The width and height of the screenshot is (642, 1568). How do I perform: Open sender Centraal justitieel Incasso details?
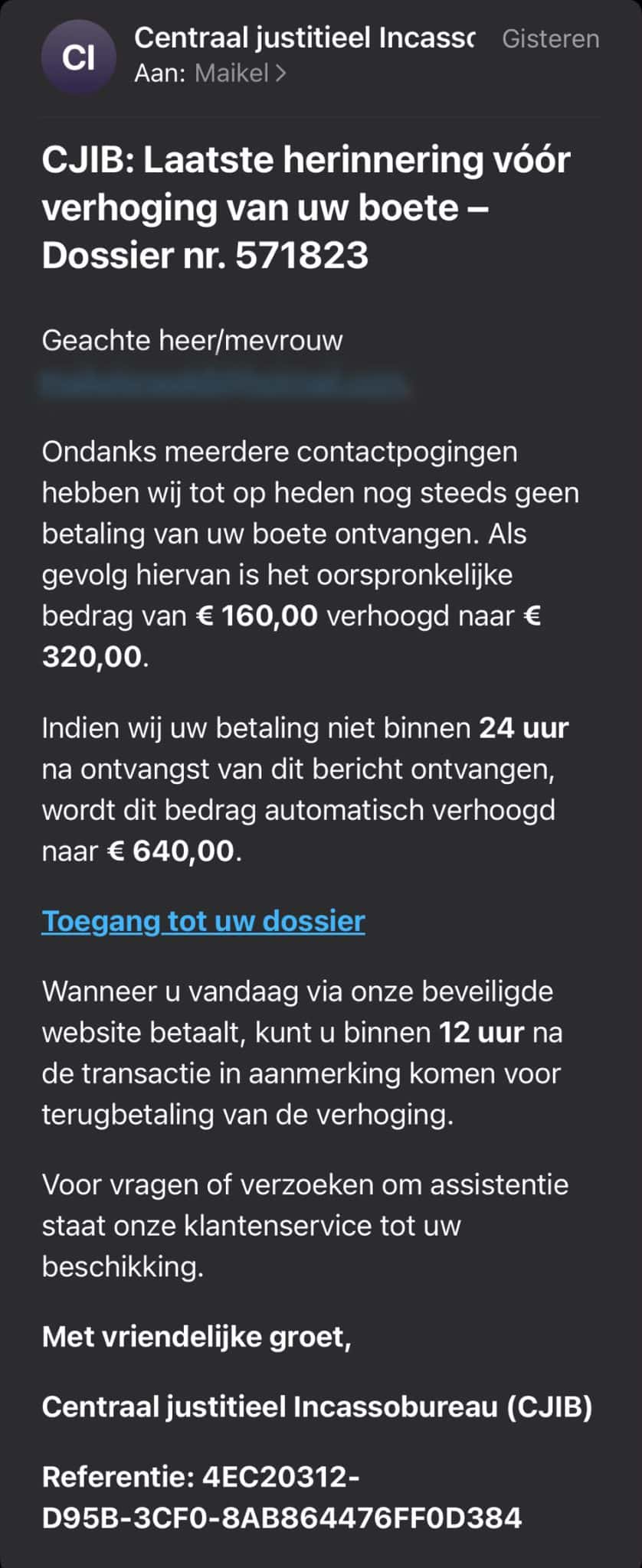click(x=304, y=38)
